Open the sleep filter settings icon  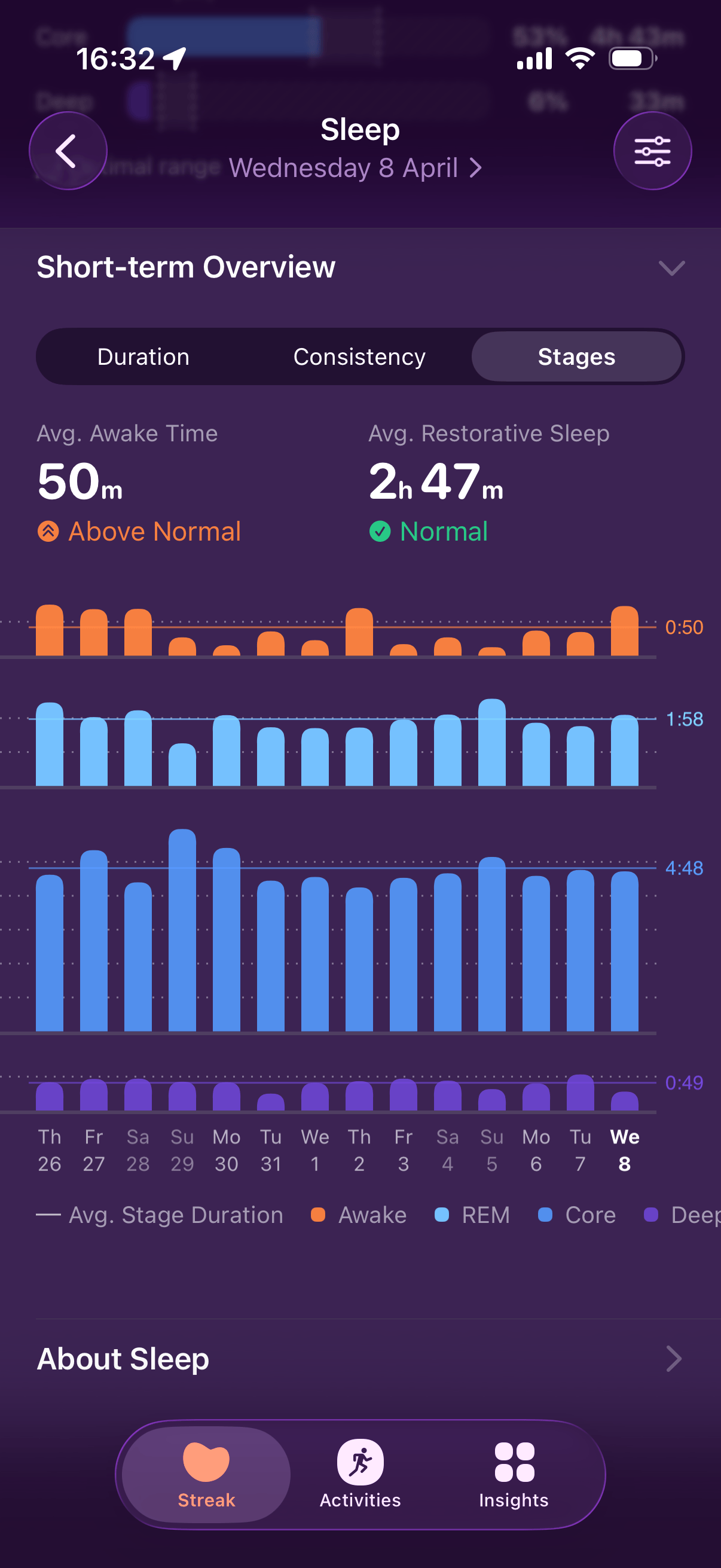[652, 151]
